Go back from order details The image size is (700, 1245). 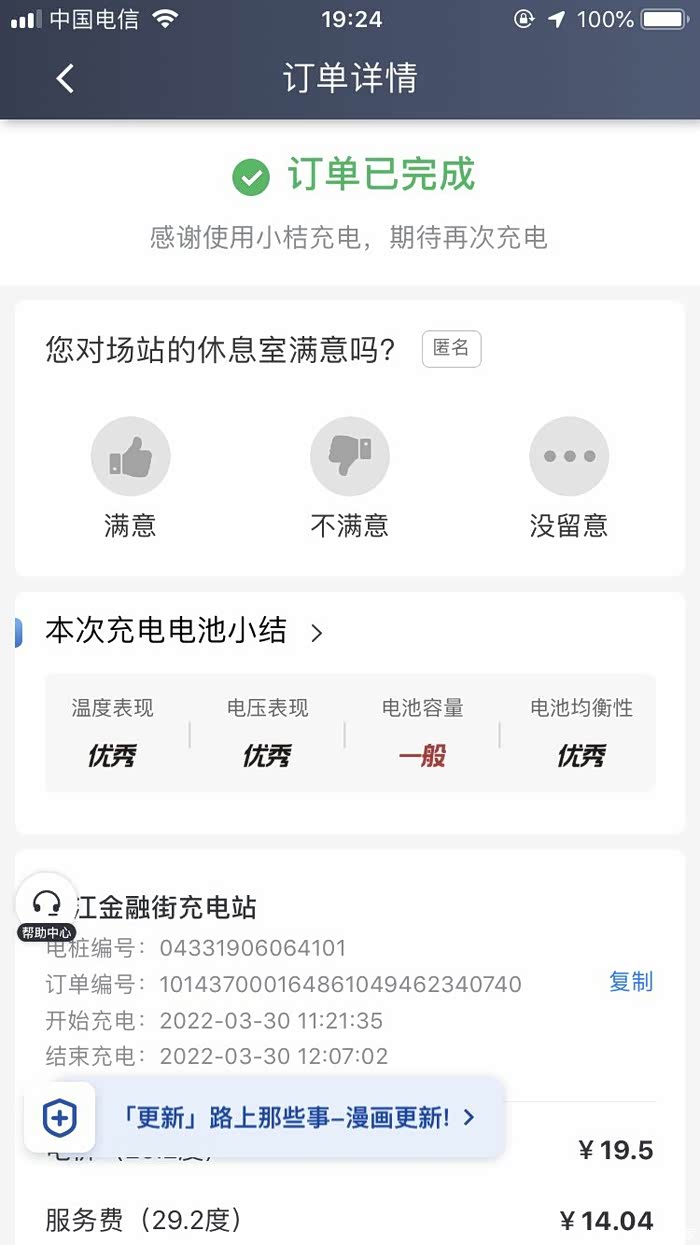66,78
